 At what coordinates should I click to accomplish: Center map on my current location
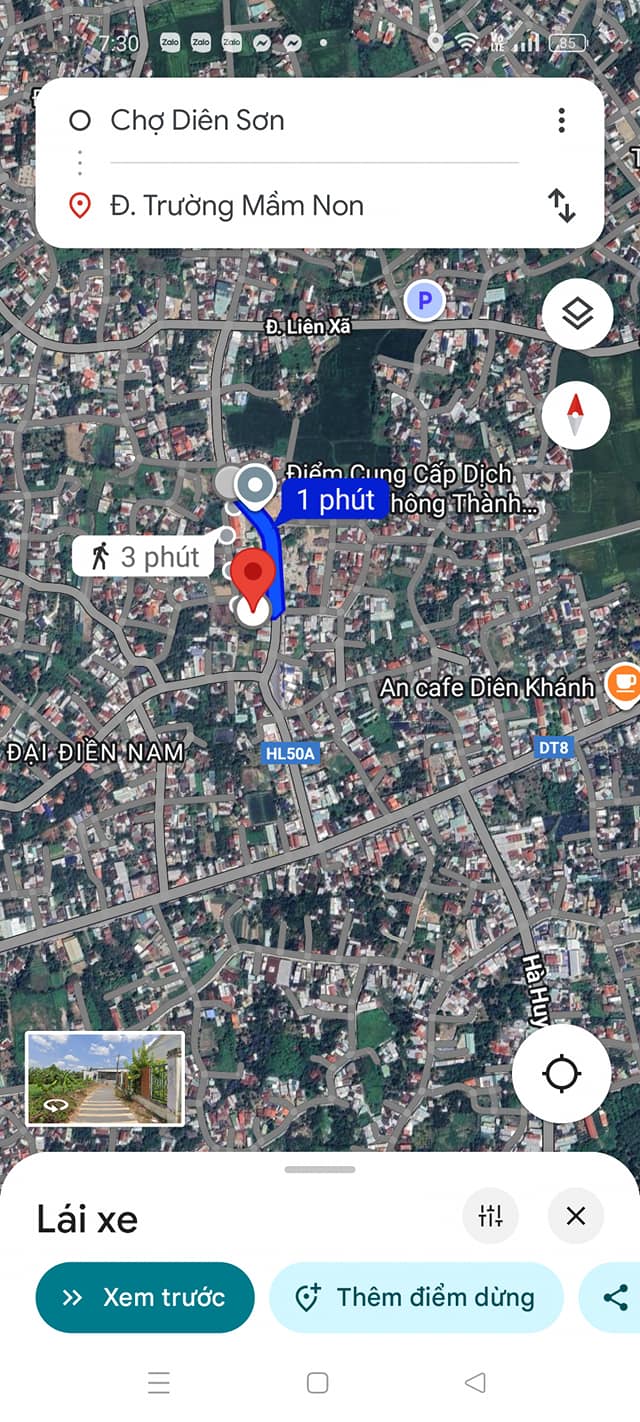[x=561, y=1074]
